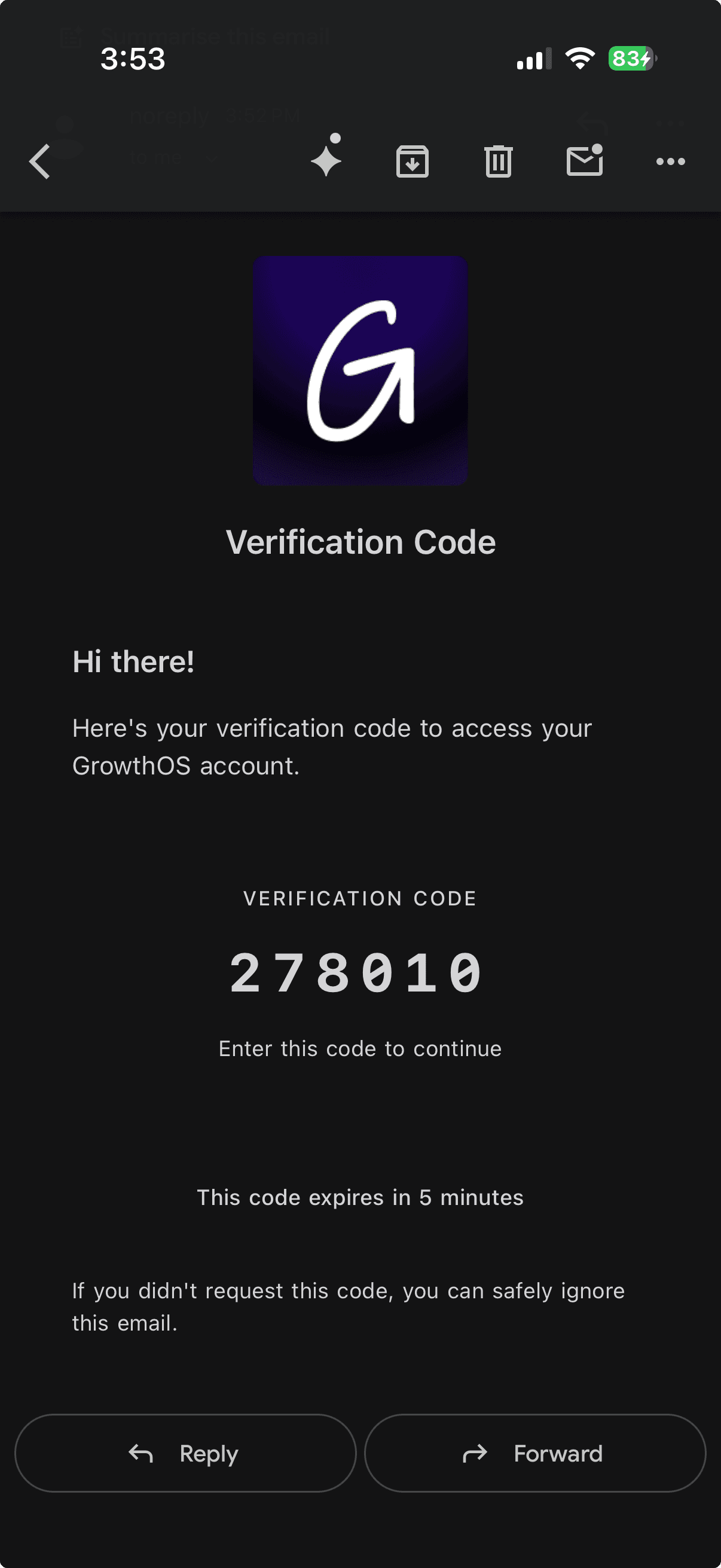Delete this email with the trash icon
The height and width of the screenshot is (1568, 721).
coord(499,161)
